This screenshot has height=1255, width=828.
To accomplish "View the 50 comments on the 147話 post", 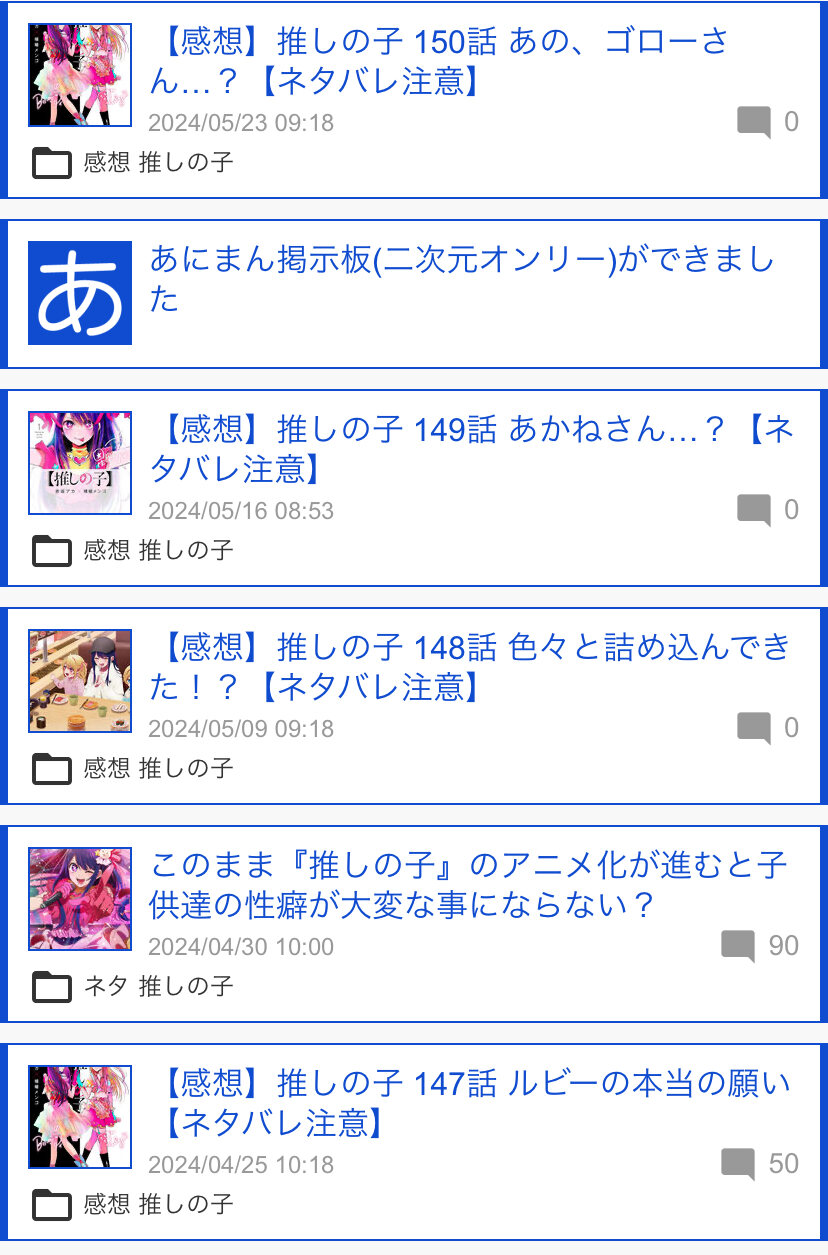I will point(760,1164).
